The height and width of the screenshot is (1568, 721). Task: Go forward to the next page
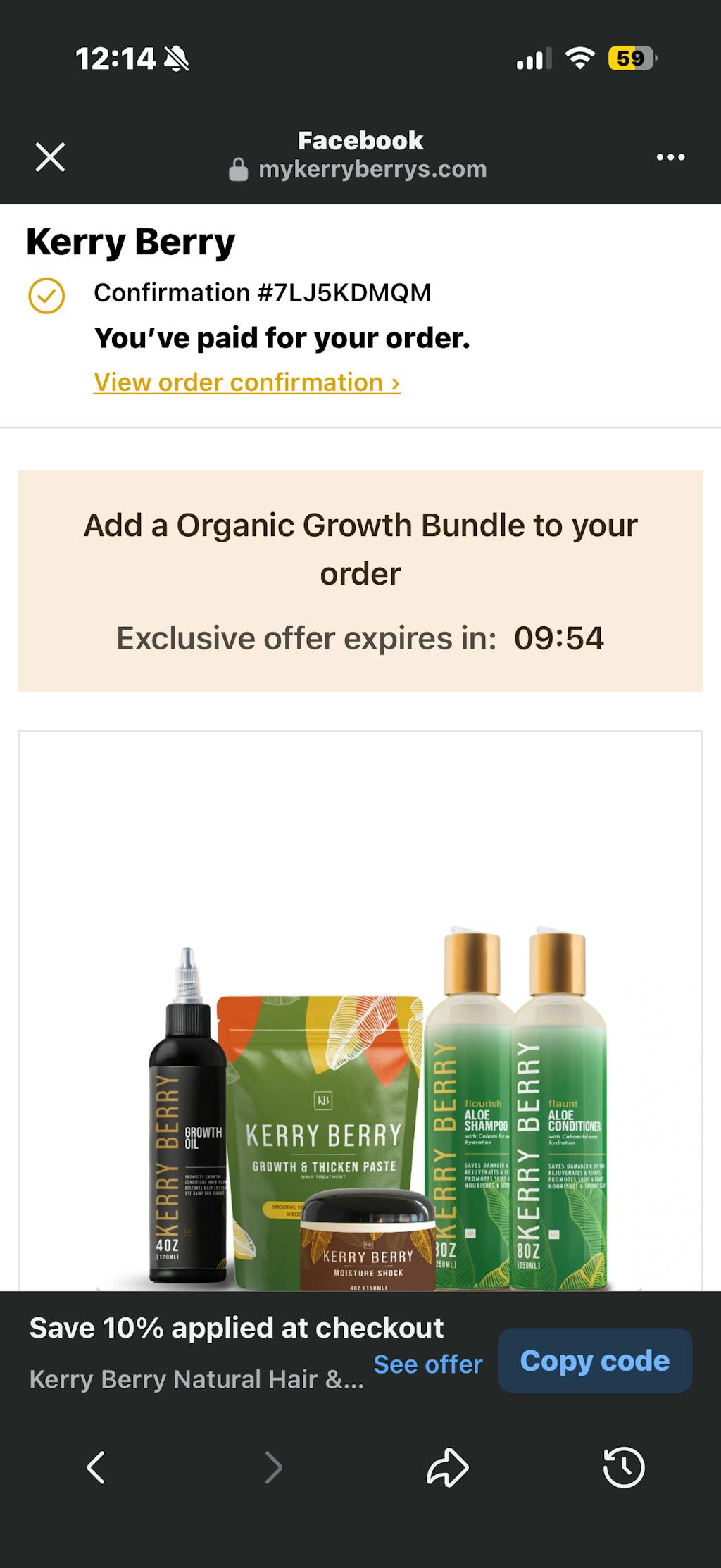[x=273, y=1468]
